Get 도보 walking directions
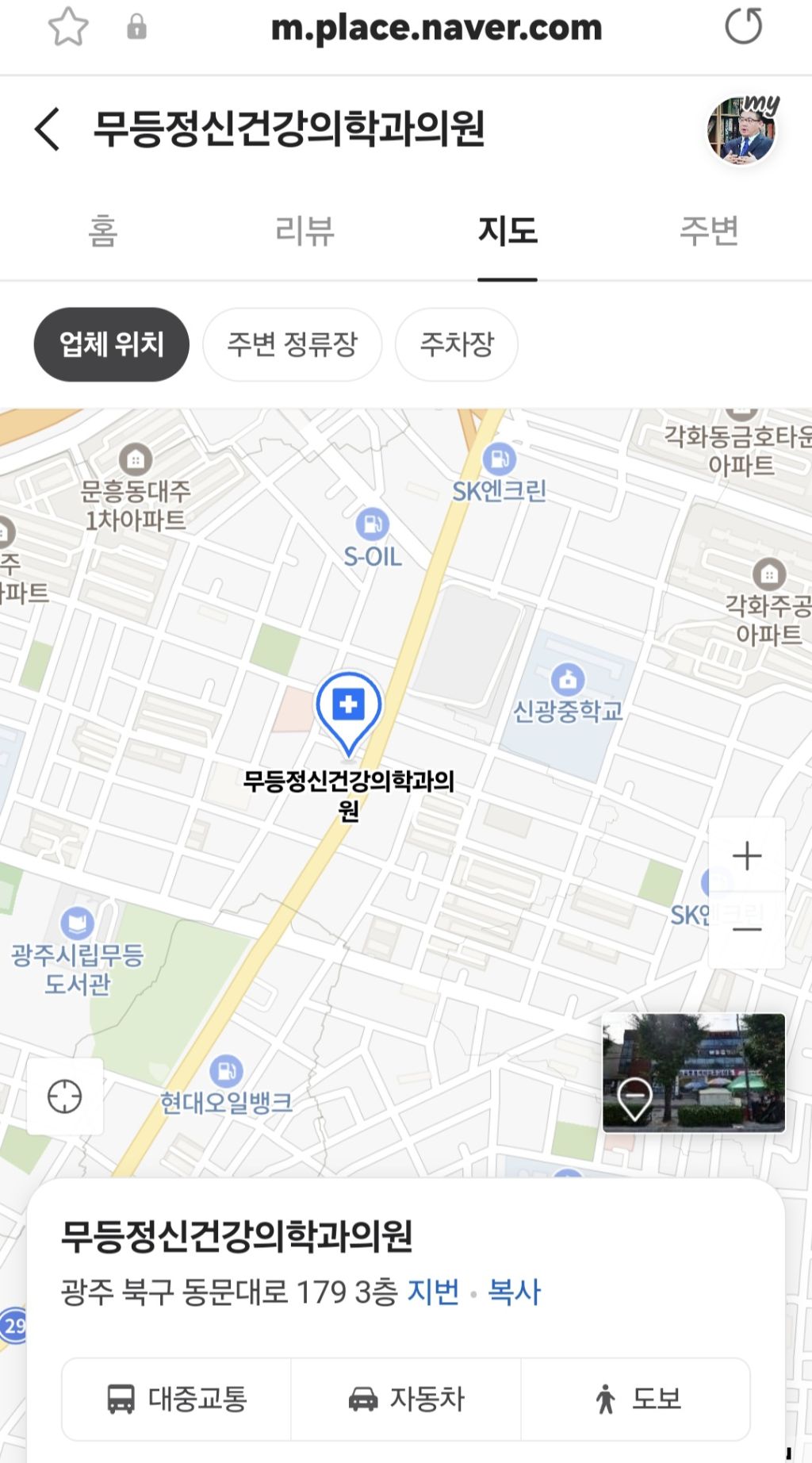 (x=636, y=1399)
